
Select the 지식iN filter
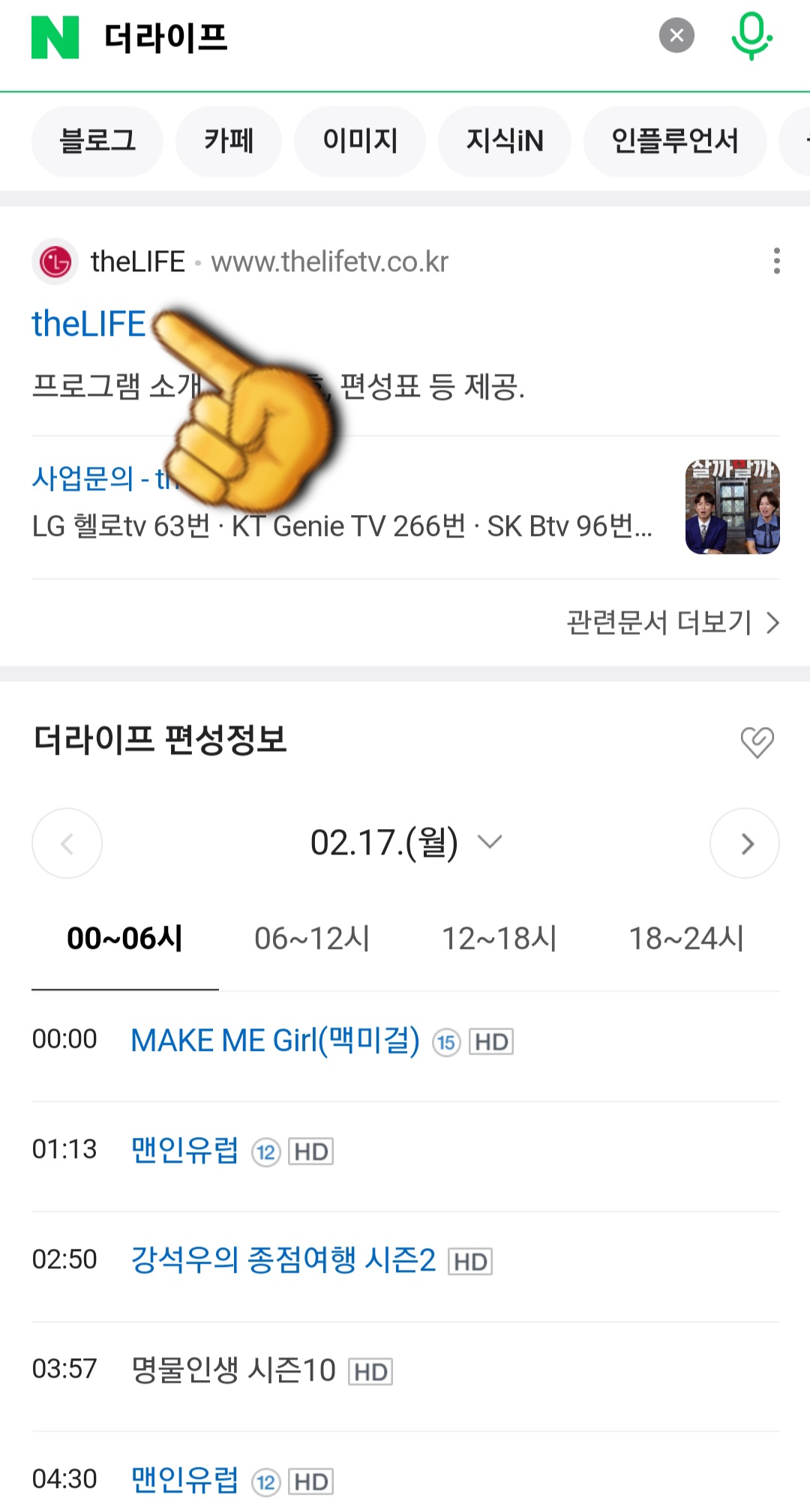click(504, 141)
